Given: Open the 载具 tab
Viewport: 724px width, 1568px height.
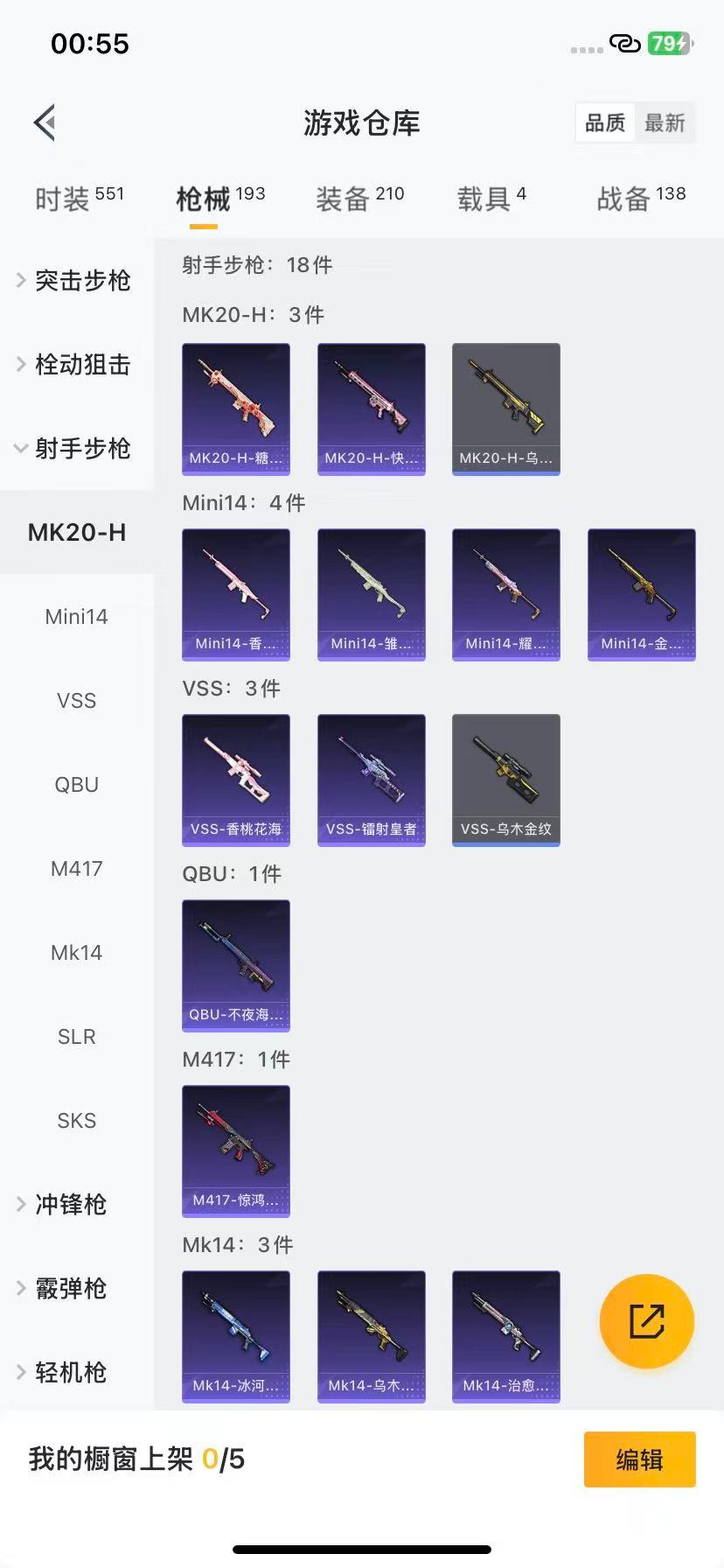Looking at the screenshot, I should (x=492, y=195).
